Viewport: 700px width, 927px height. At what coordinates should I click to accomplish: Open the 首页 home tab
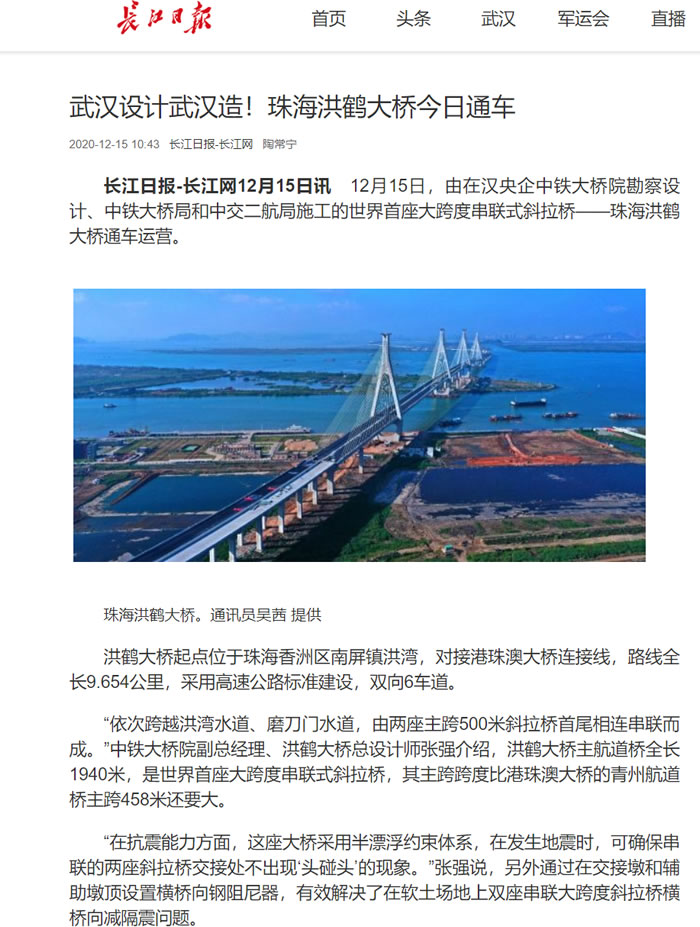328,19
